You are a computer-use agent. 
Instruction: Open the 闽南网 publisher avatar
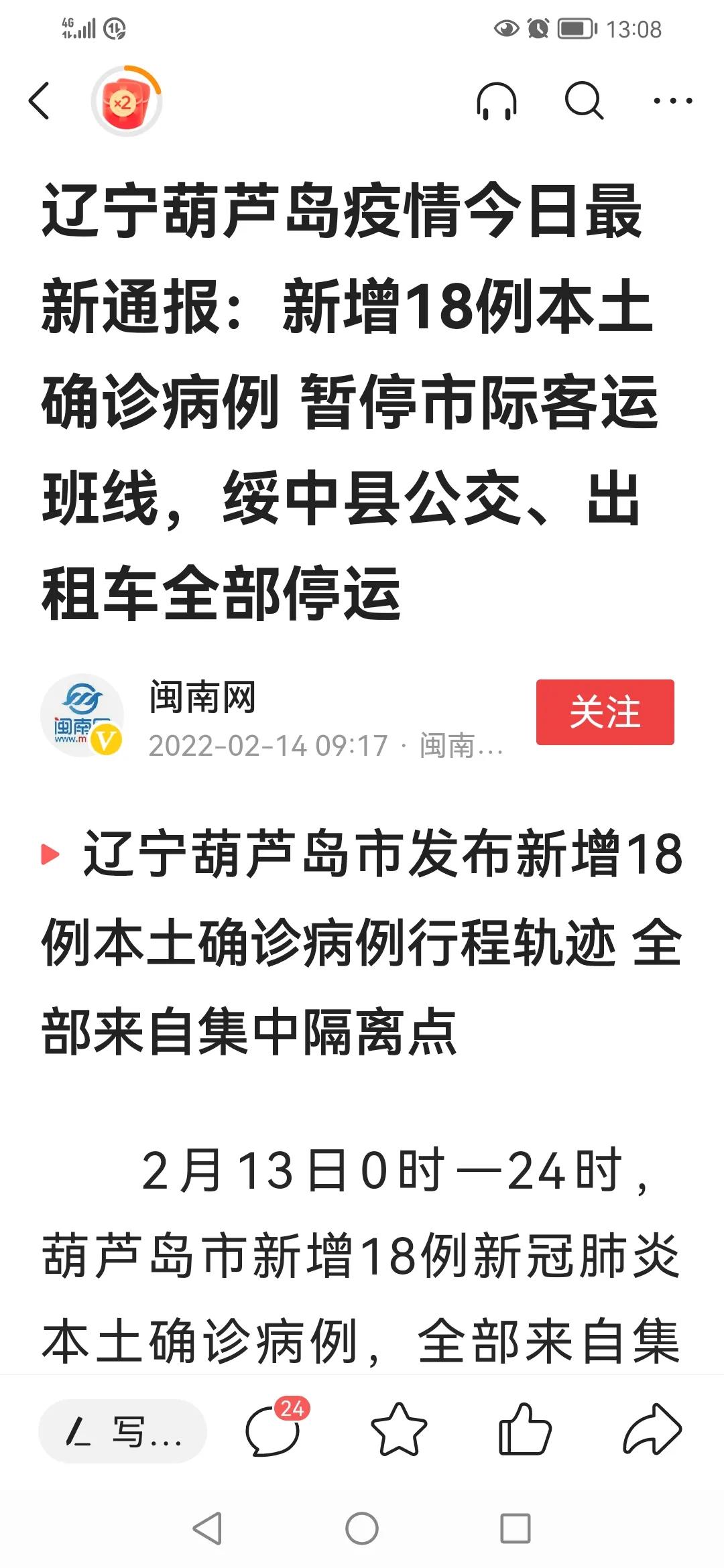point(83,716)
